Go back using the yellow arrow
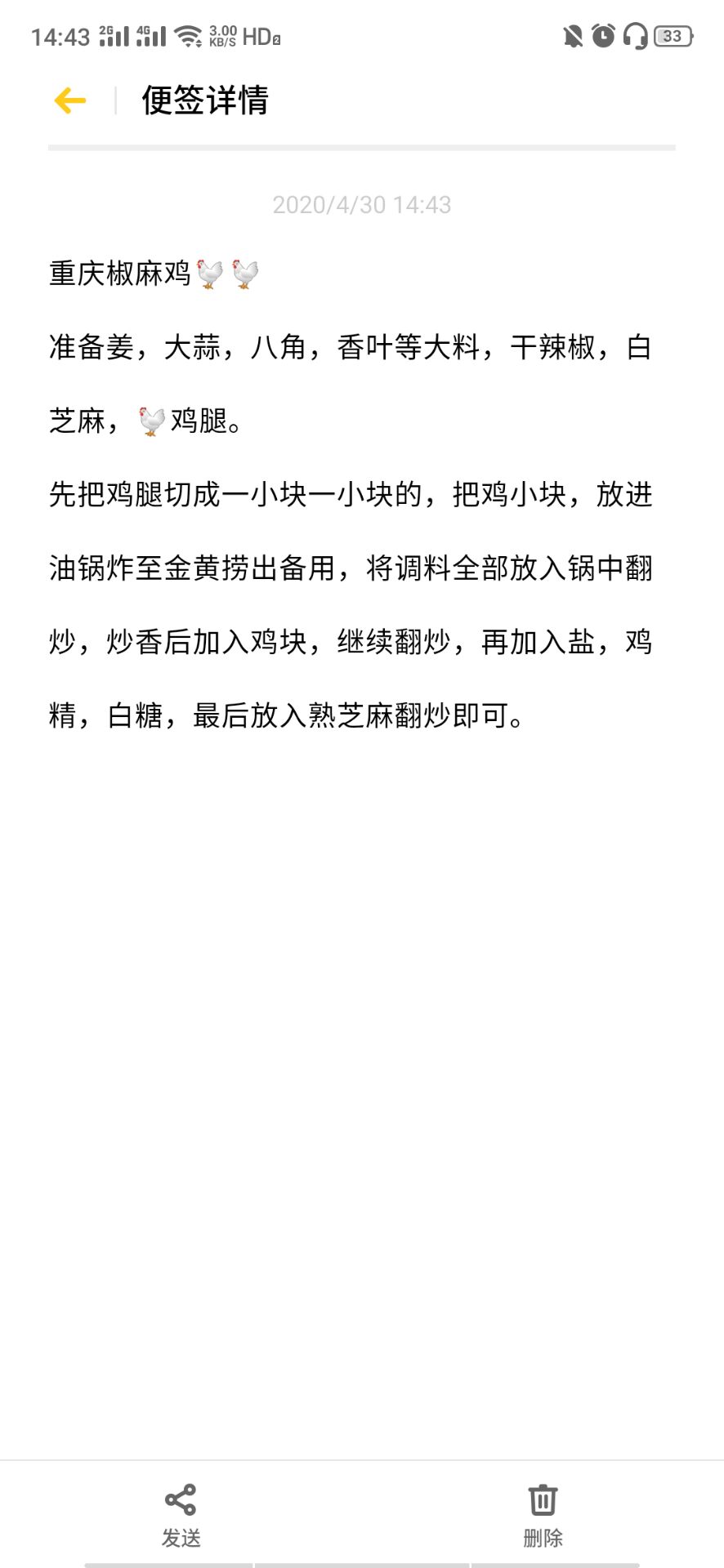The image size is (724, 1568). coord(70,100)
